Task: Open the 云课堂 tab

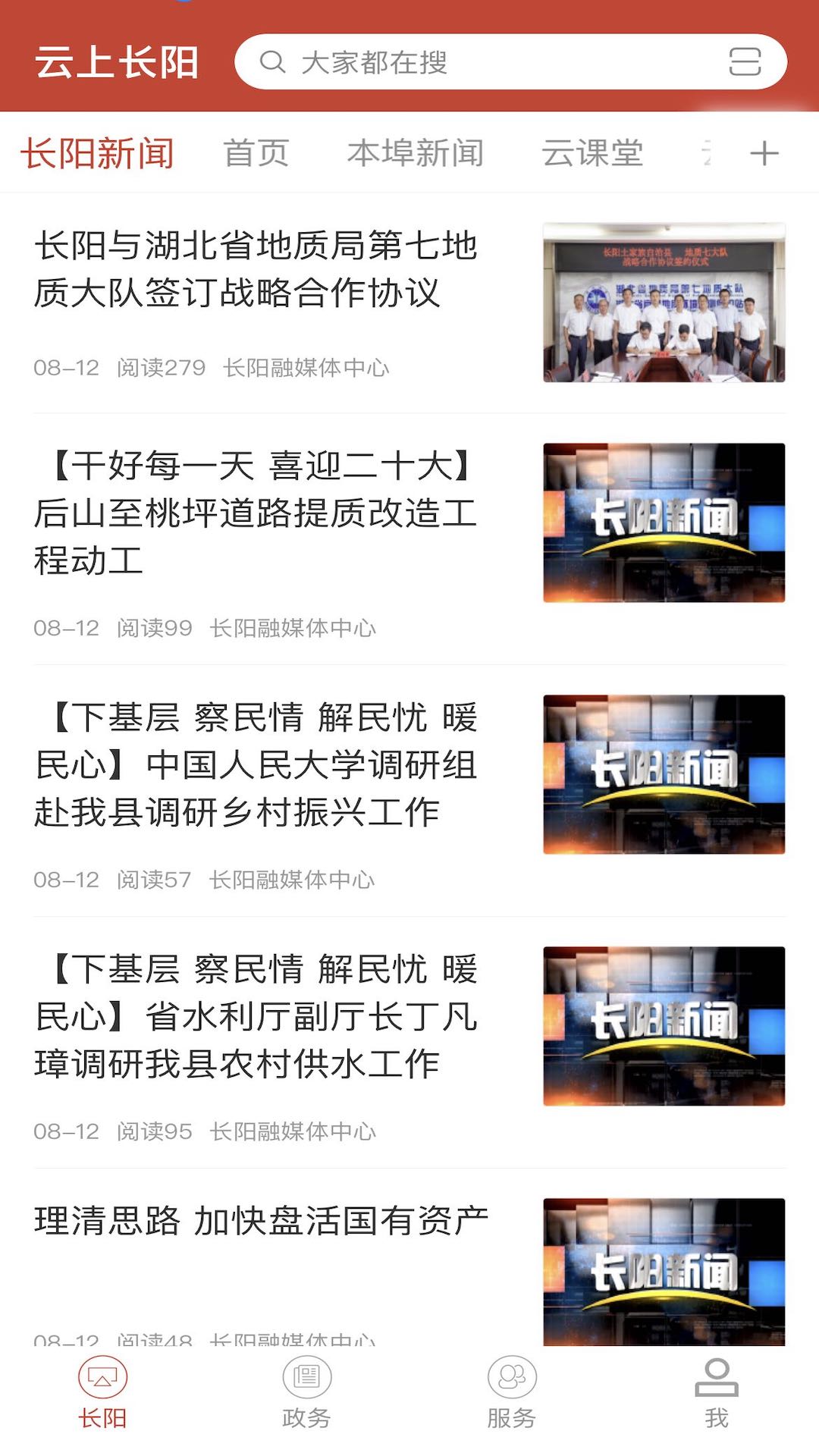Action: (592, 153)
